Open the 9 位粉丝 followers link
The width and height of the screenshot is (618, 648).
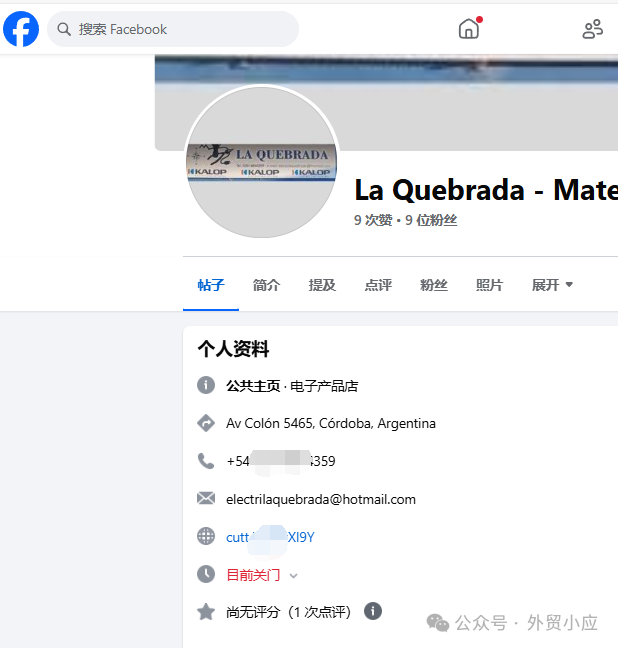pos(431,220)
